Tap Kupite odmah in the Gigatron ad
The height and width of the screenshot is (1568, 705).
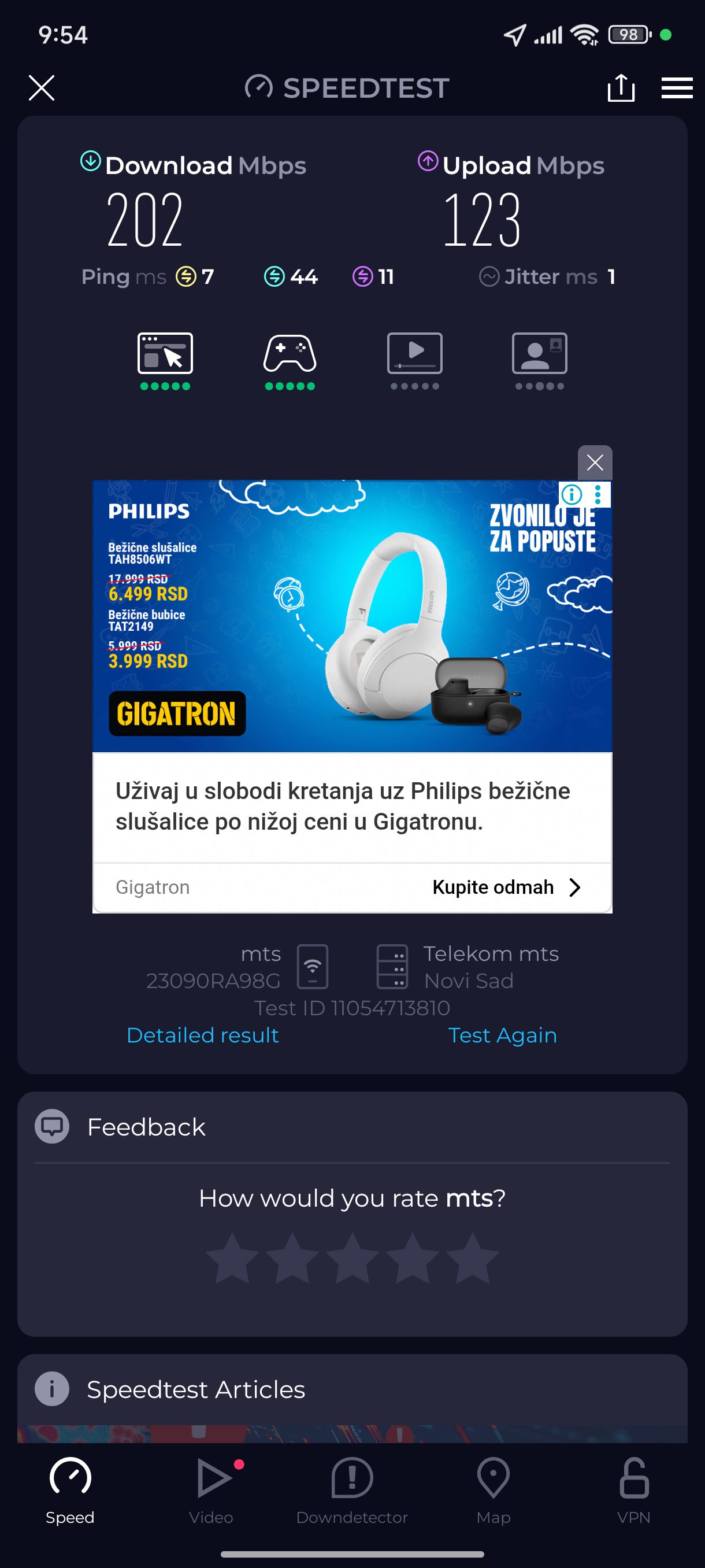[506, 887]
